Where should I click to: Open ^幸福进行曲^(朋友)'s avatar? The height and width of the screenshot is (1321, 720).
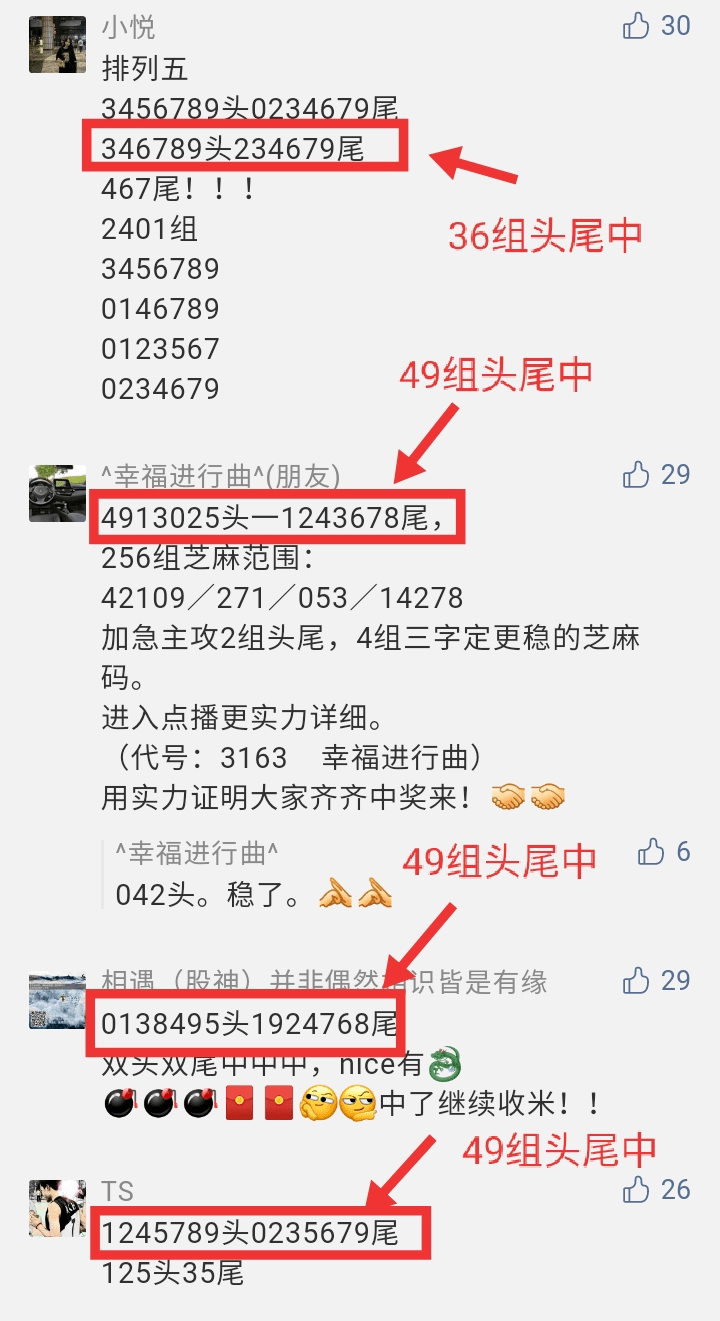[x=57, y=493]
